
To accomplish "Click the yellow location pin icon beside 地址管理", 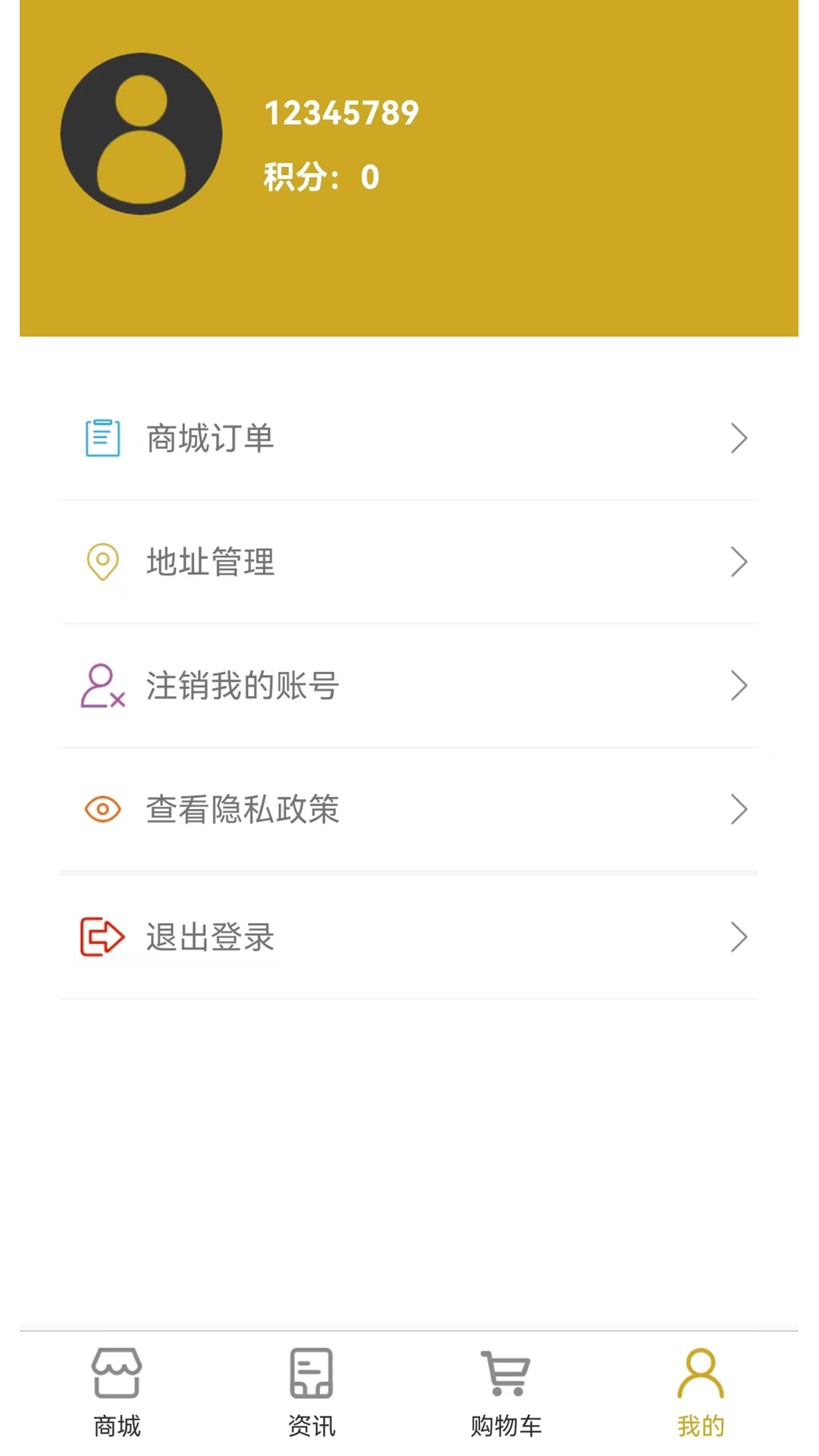I will (x=102, y=561).
